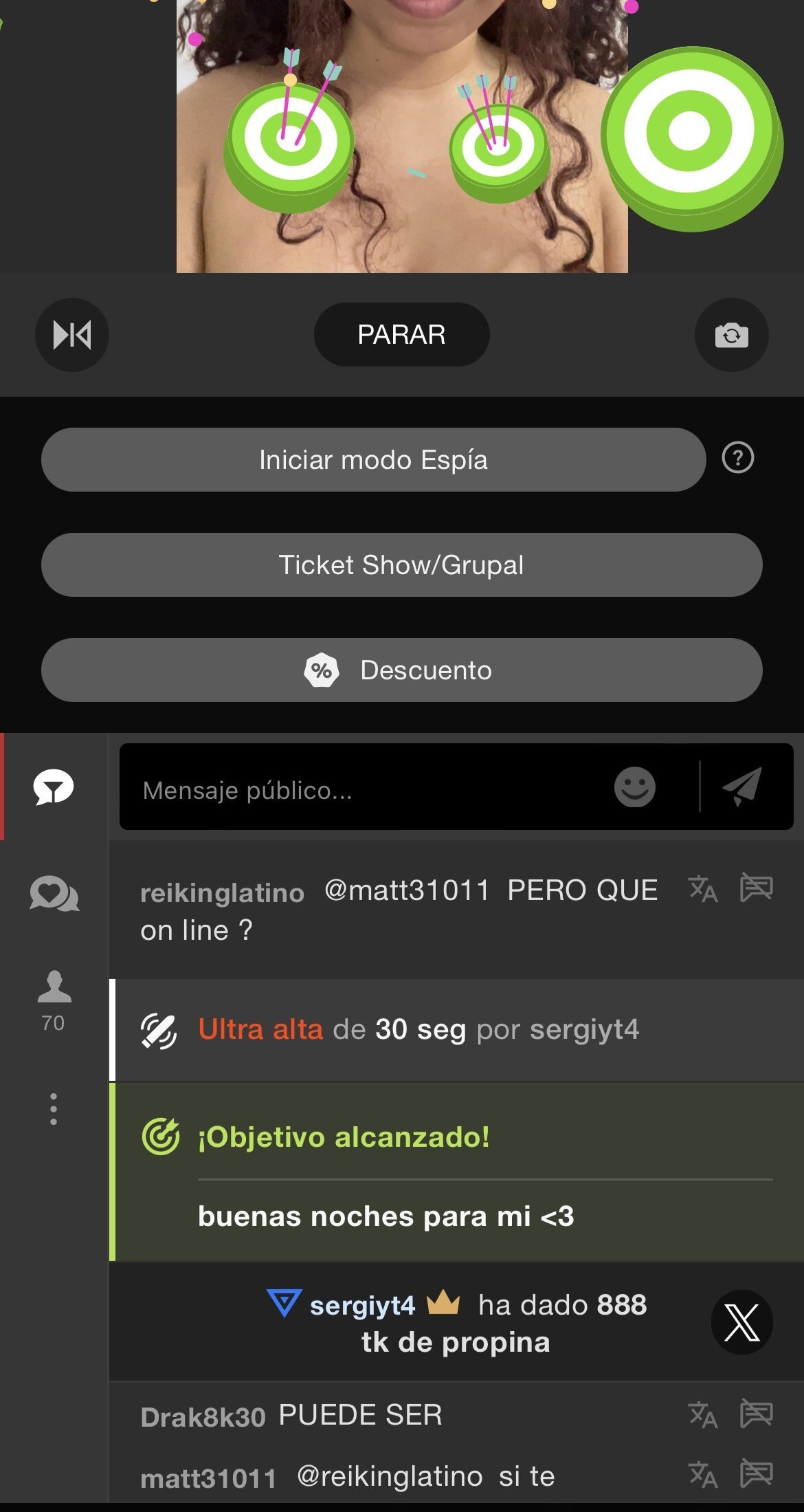
Task: Mute chat from reikinglatino
Action: (756, 888)
